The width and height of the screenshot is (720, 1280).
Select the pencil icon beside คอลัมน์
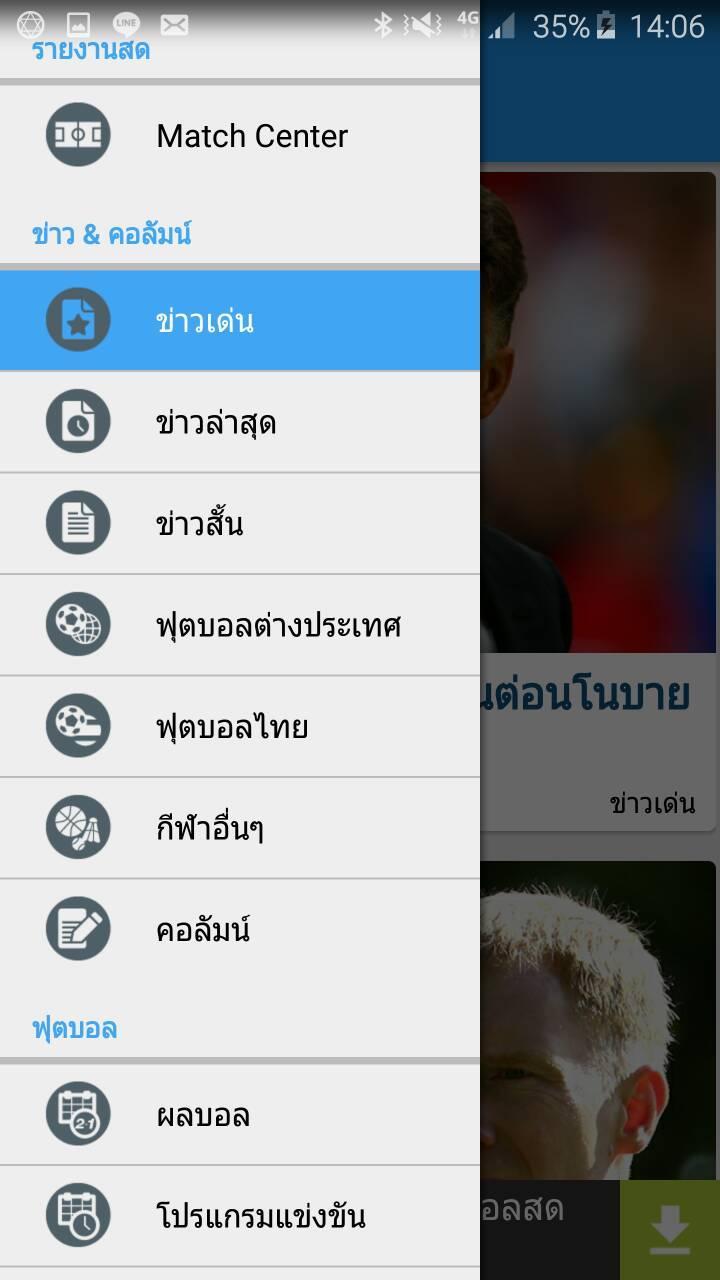coord(78,929)
